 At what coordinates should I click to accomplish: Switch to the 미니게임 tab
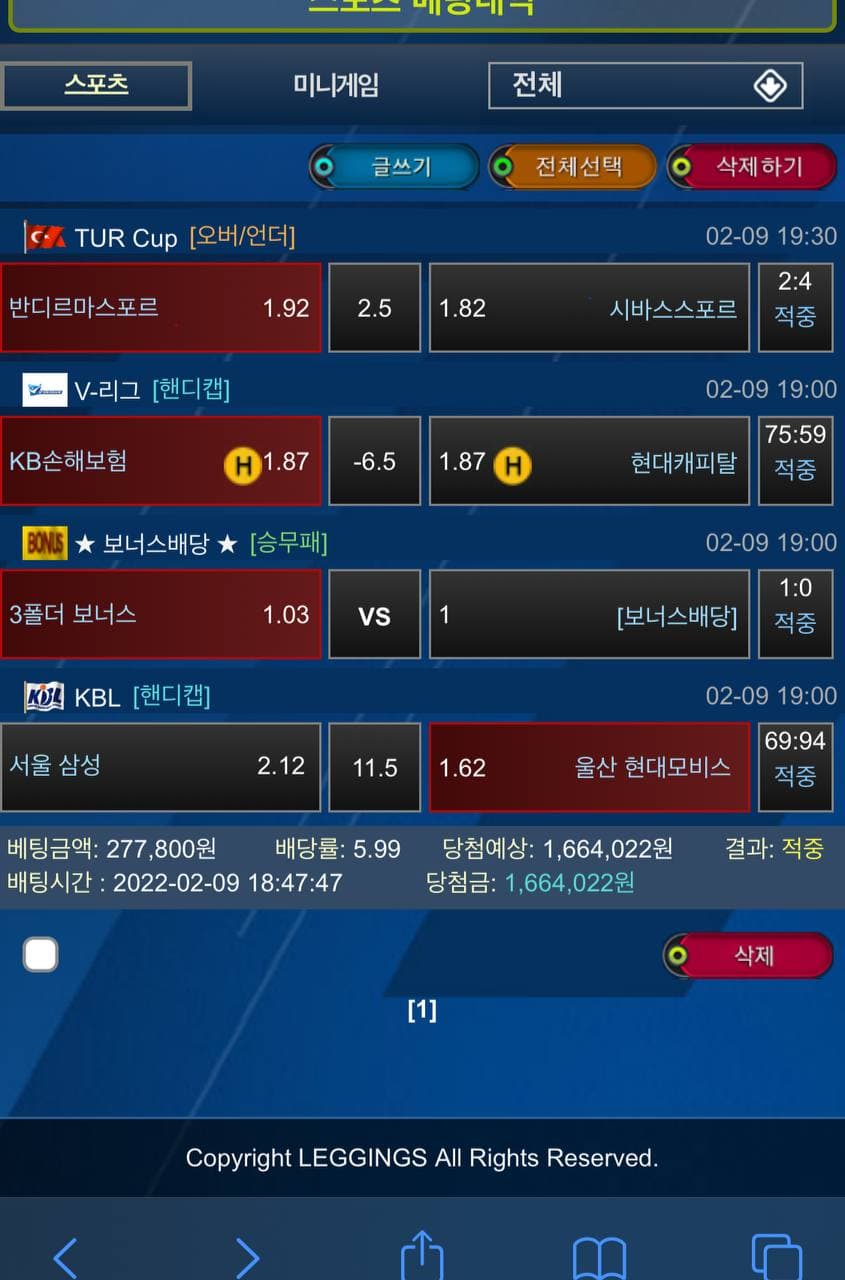click(x=336, y=85)
